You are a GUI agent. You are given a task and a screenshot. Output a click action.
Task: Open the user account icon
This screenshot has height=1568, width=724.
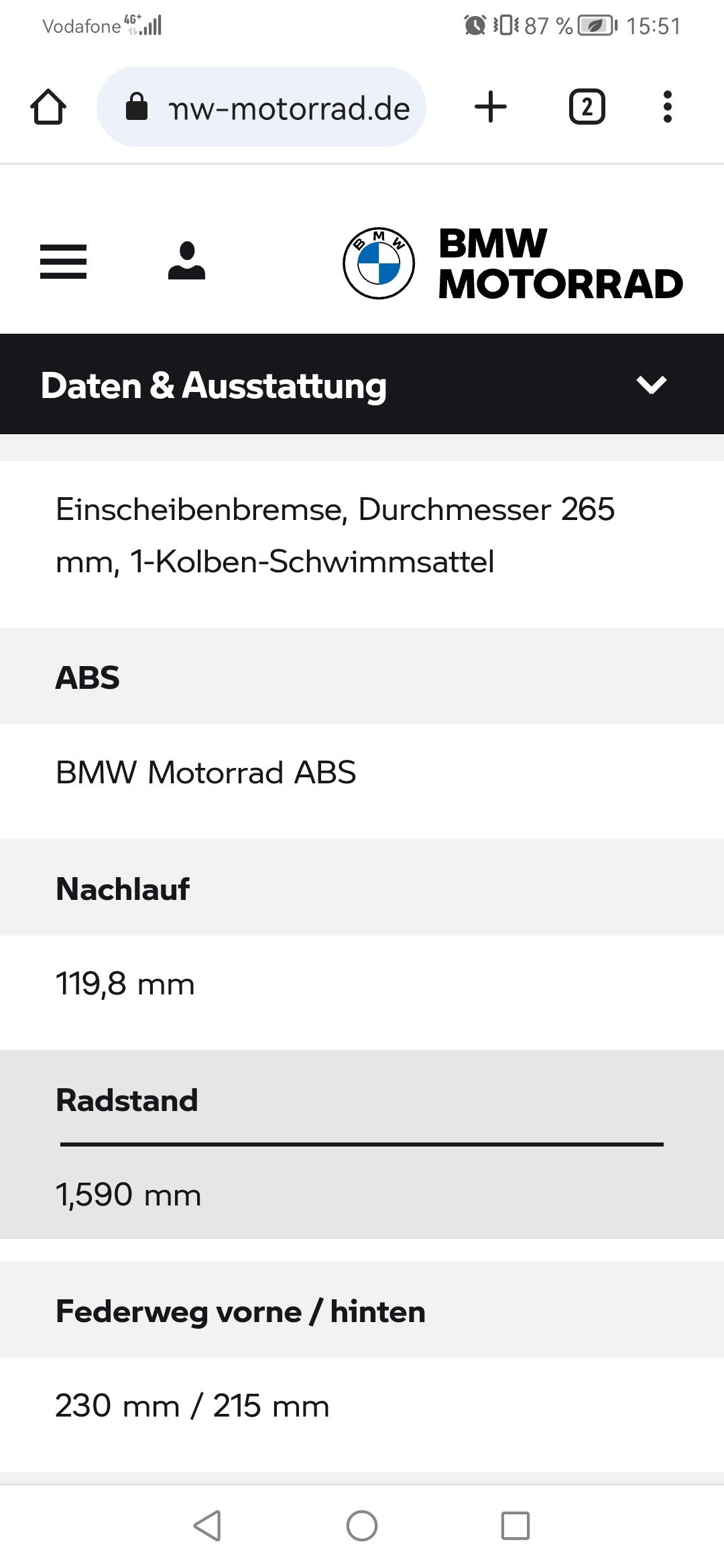click(186, 261)
